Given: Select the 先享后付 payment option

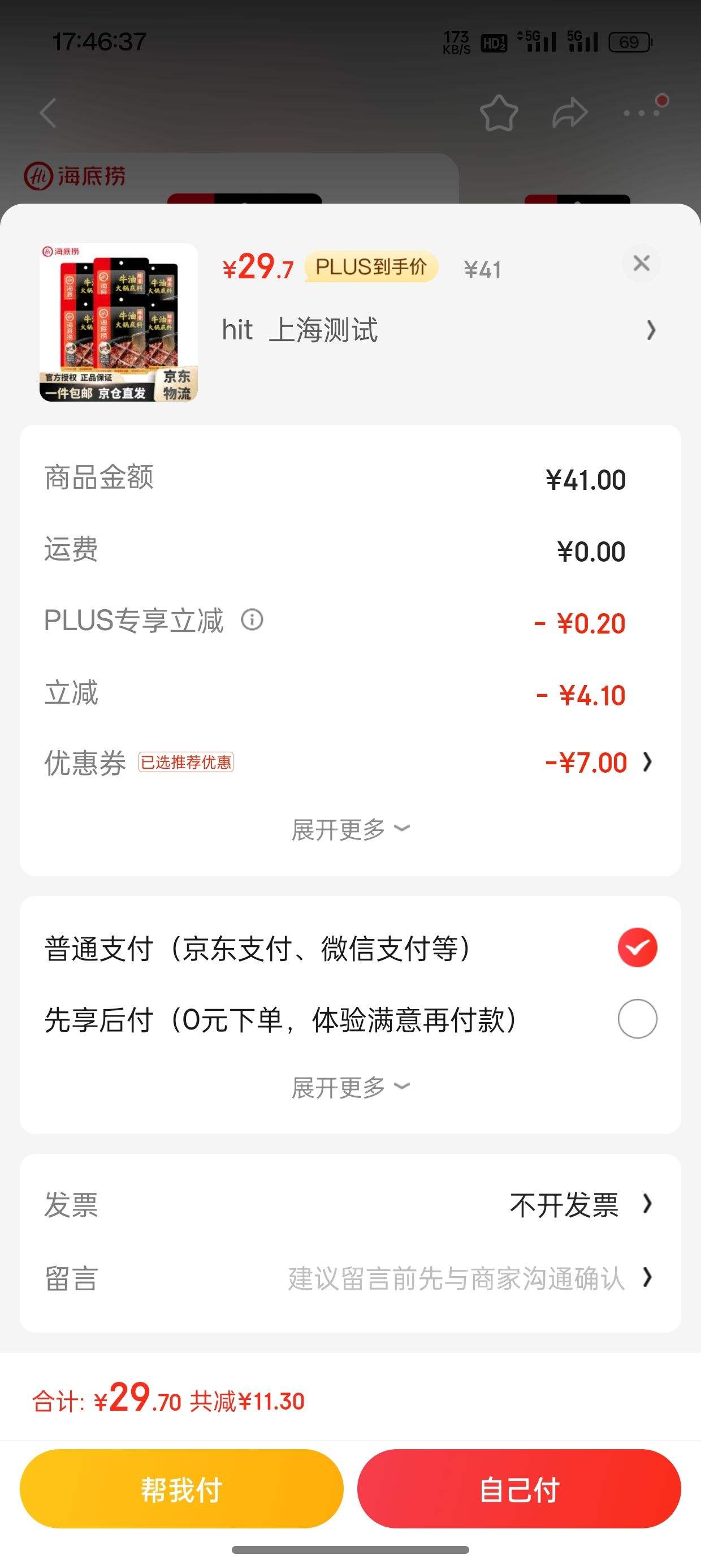Looking at the screenshot, I should pos(637,1019).
